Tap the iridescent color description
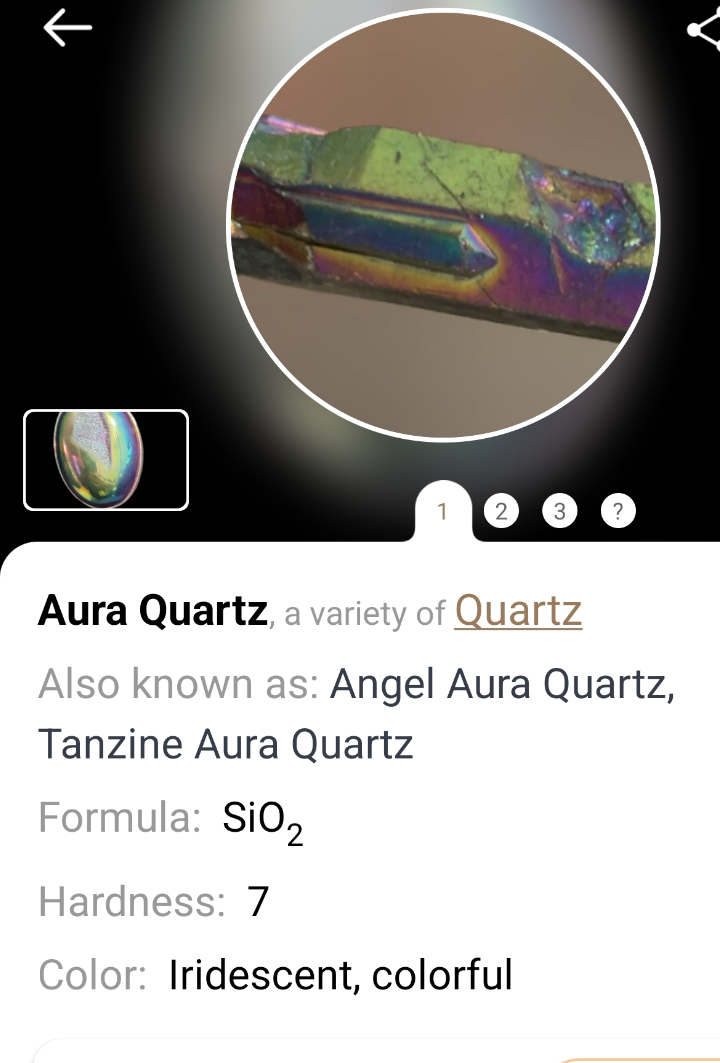 click(338, 975)
